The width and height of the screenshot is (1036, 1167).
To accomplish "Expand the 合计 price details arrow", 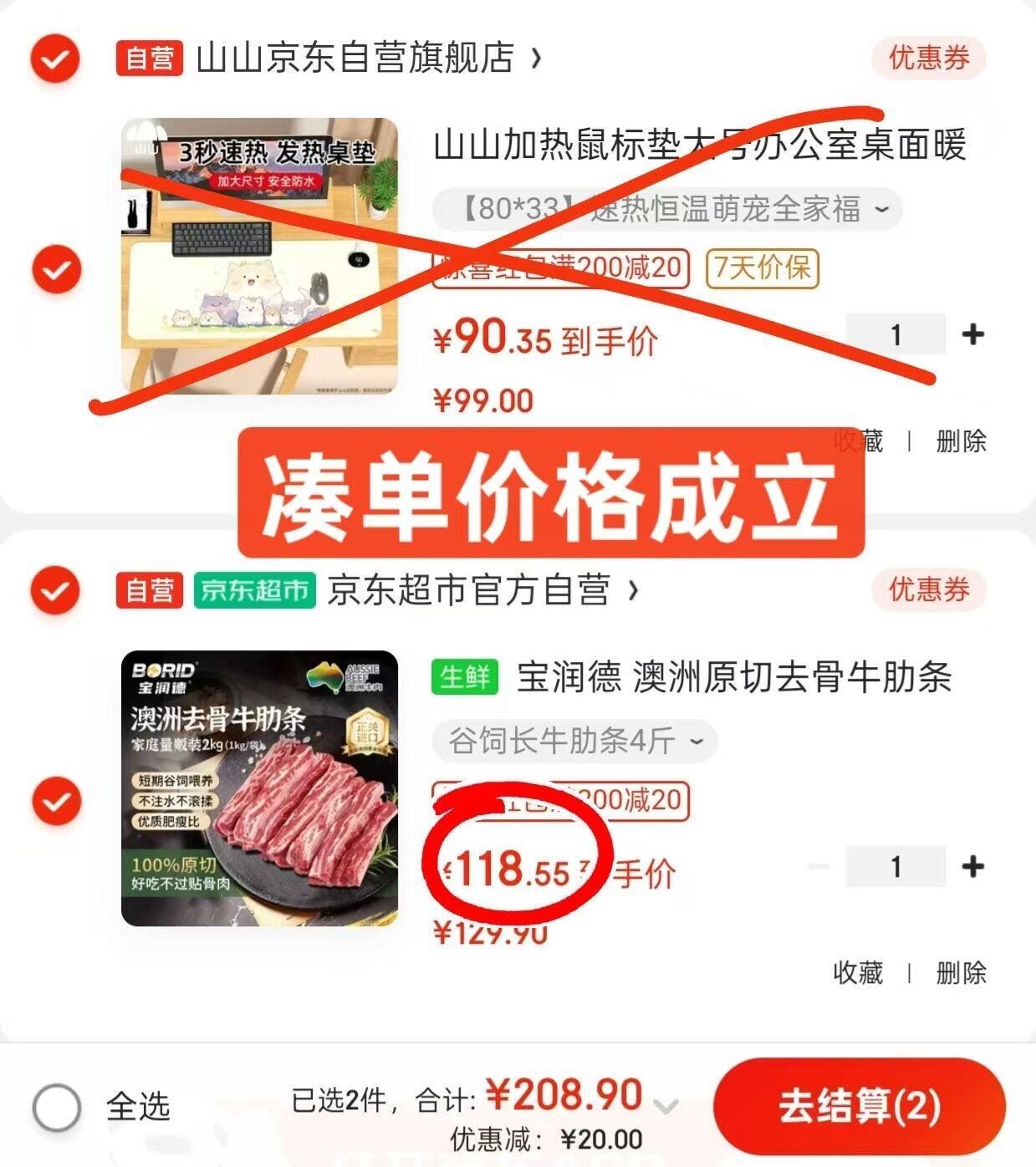I will 666,1107.
